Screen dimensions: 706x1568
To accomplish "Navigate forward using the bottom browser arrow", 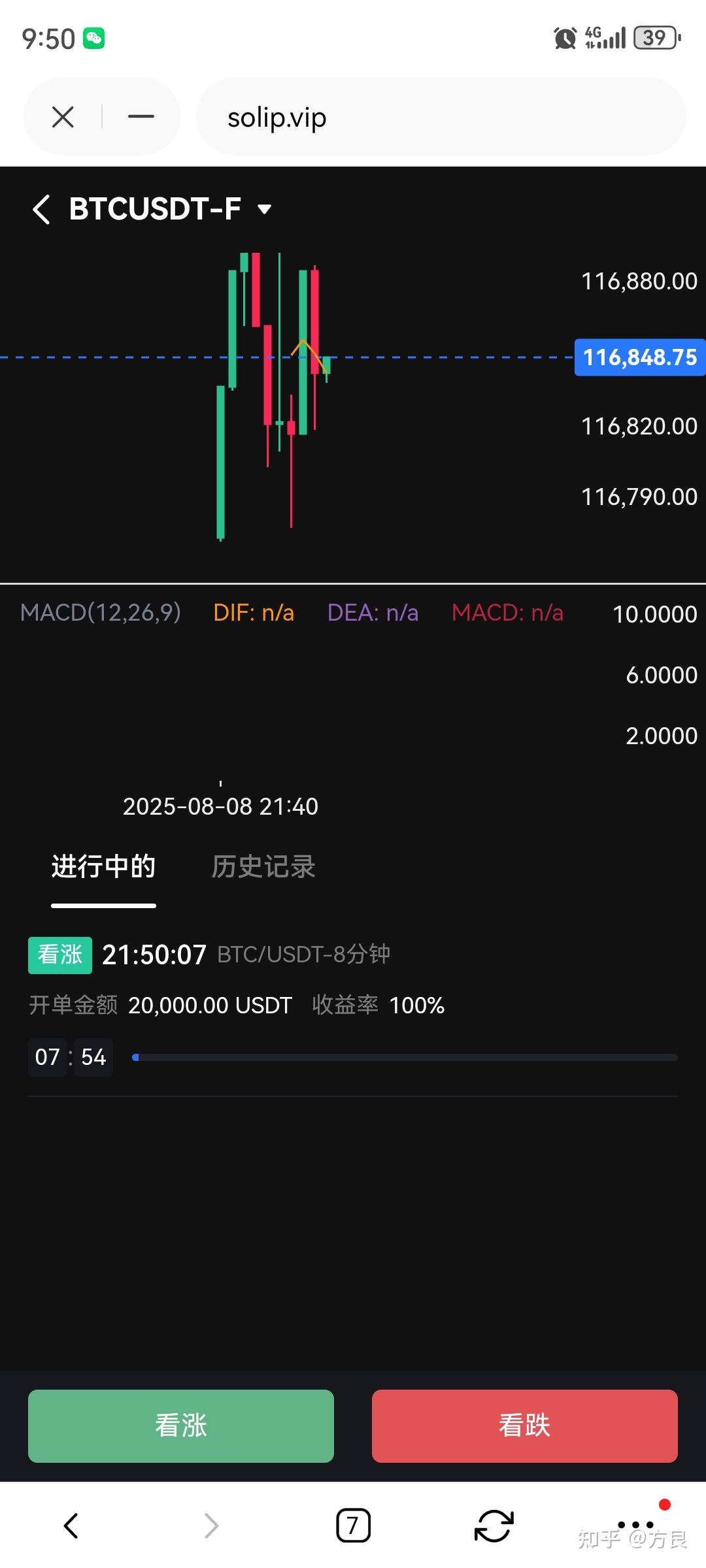I will point(212,1525).
